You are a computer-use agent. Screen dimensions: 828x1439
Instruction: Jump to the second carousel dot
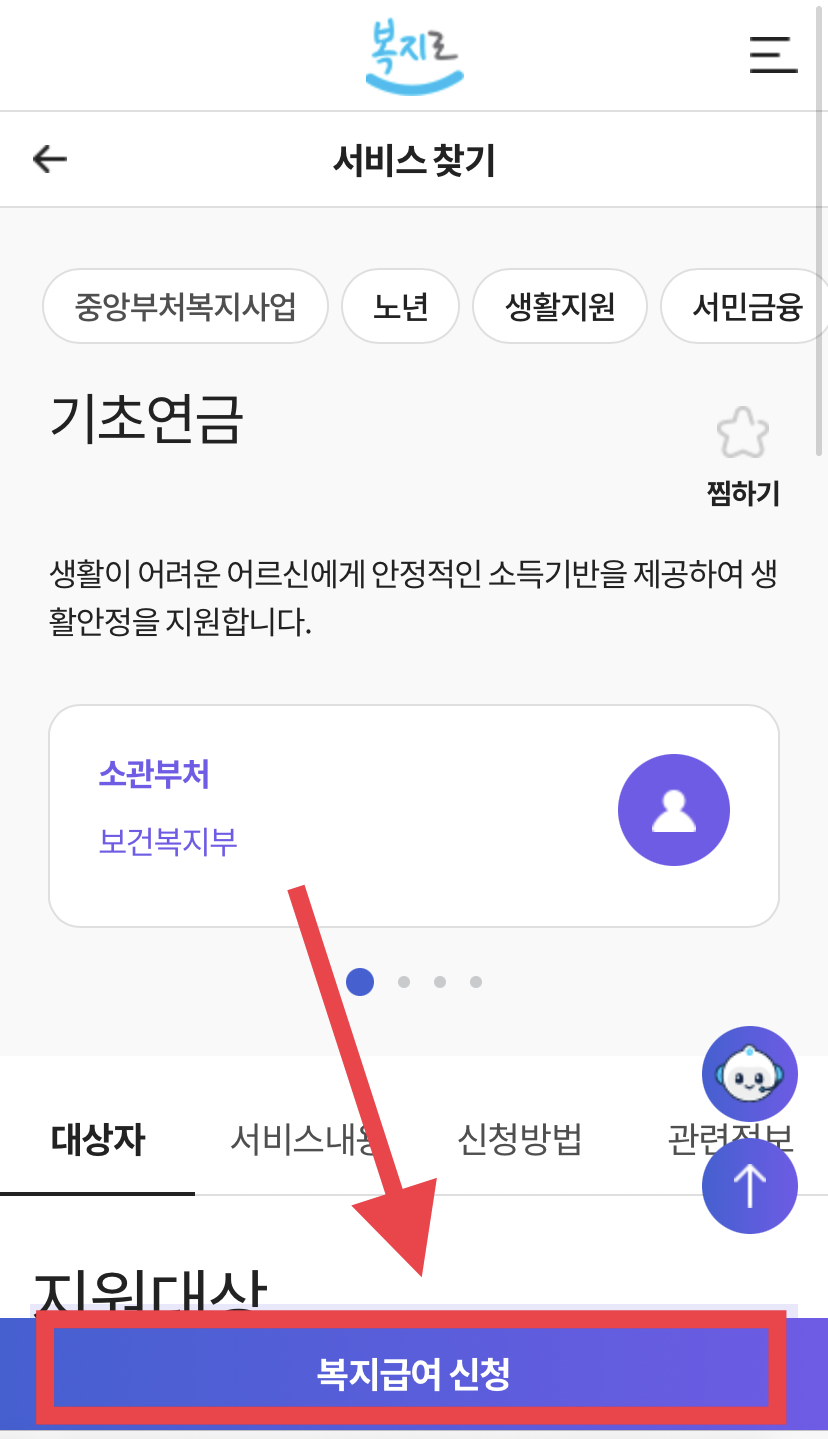[404, 982]
